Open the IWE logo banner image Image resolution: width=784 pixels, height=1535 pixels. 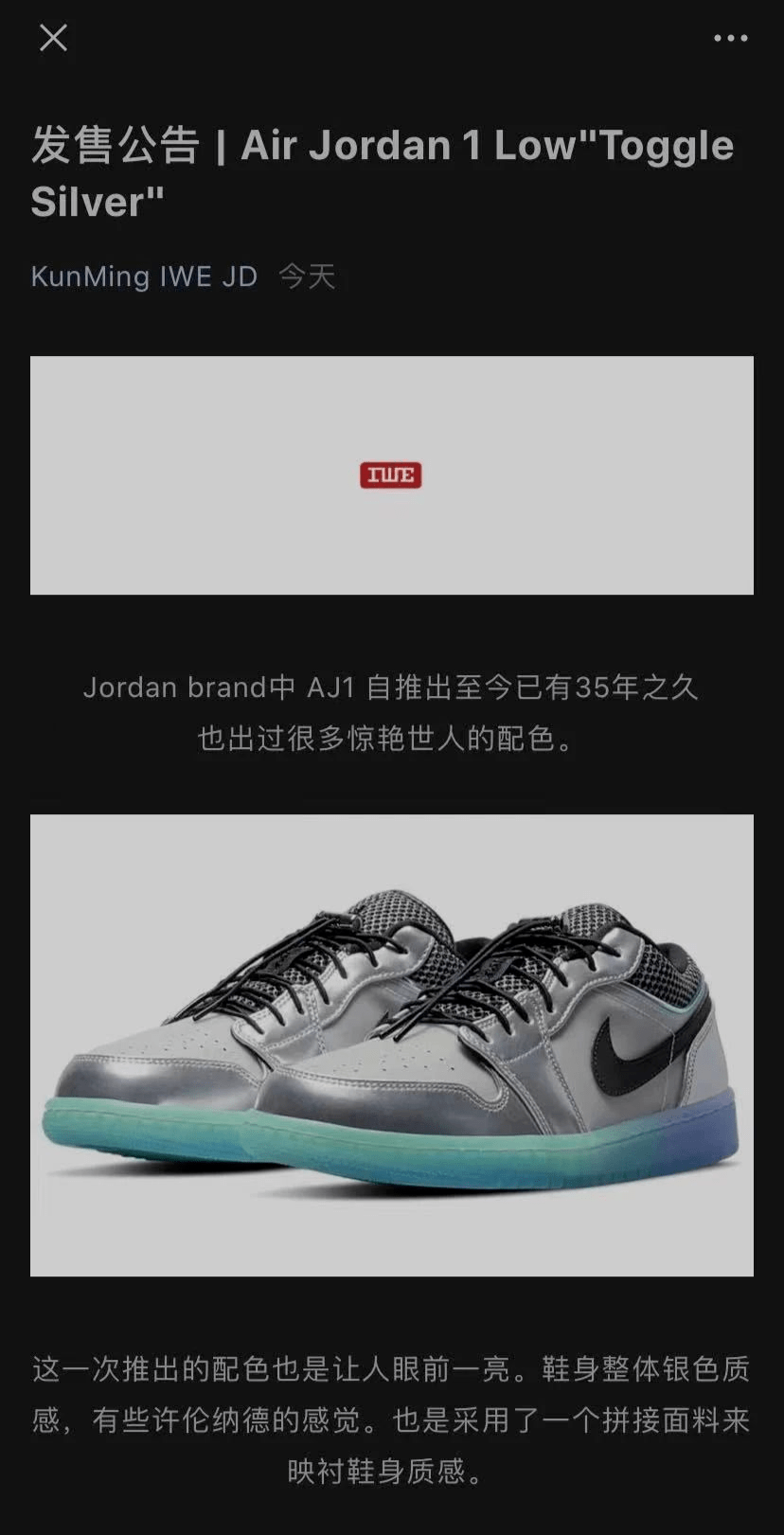point(392,475)
